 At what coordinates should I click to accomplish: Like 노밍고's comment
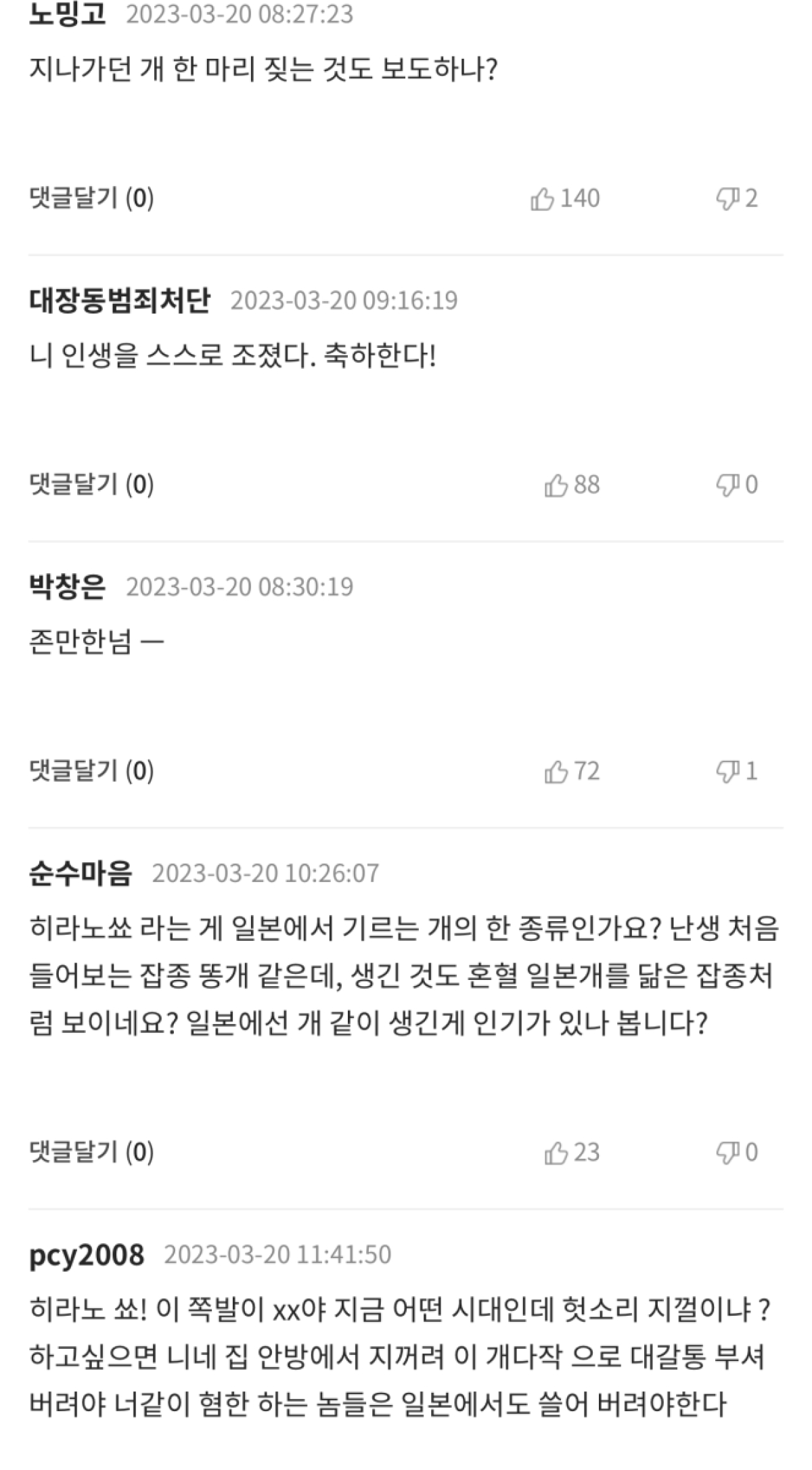coord(543,199)
